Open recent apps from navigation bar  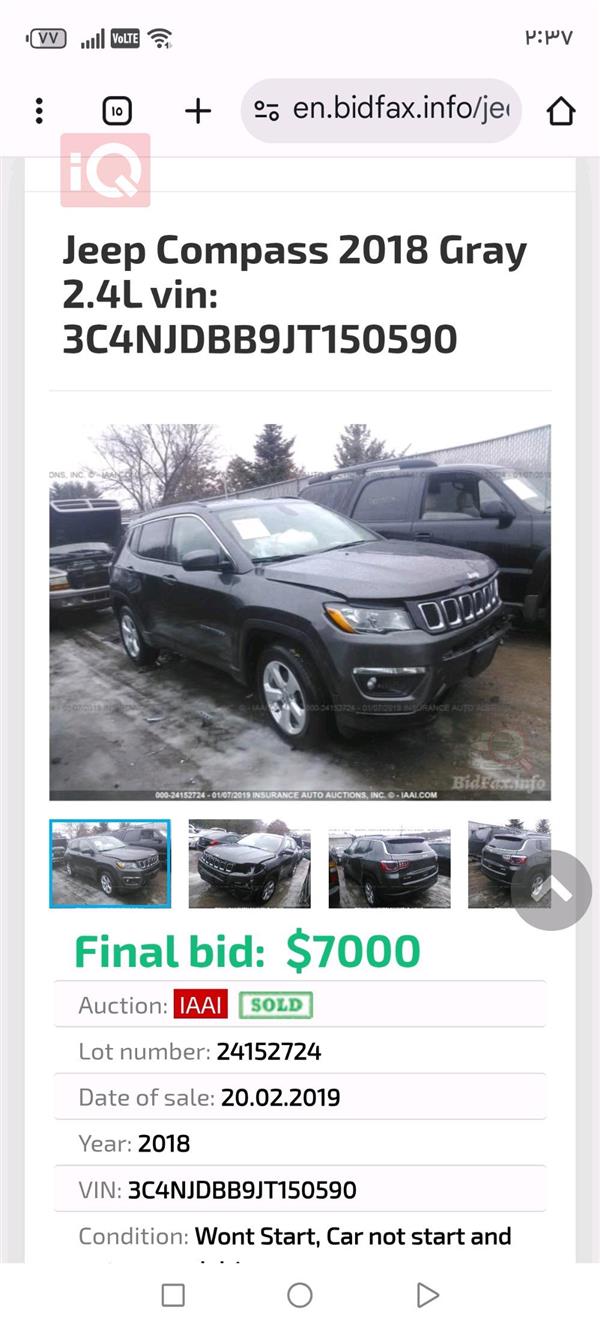(173, 1295)
